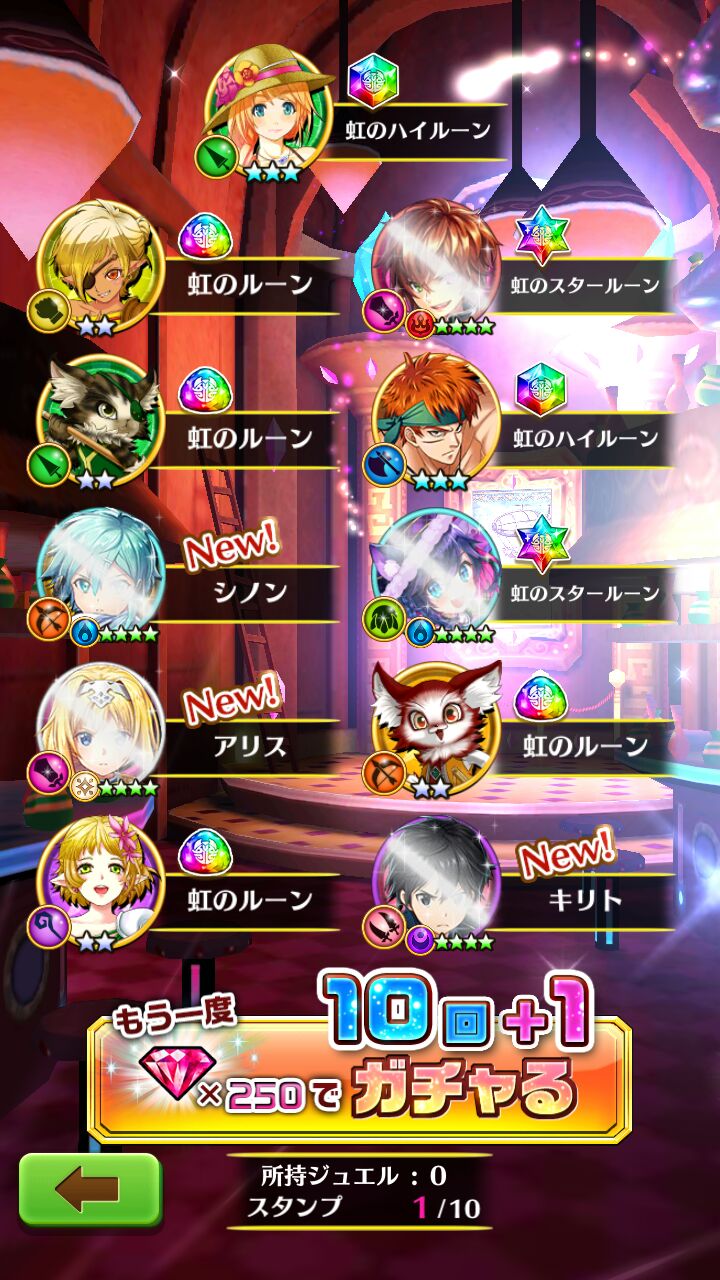The width and height of the screenshot is (720, 1280).
Task: View the gray cat with eyepatch result
Action: (100, 416)
